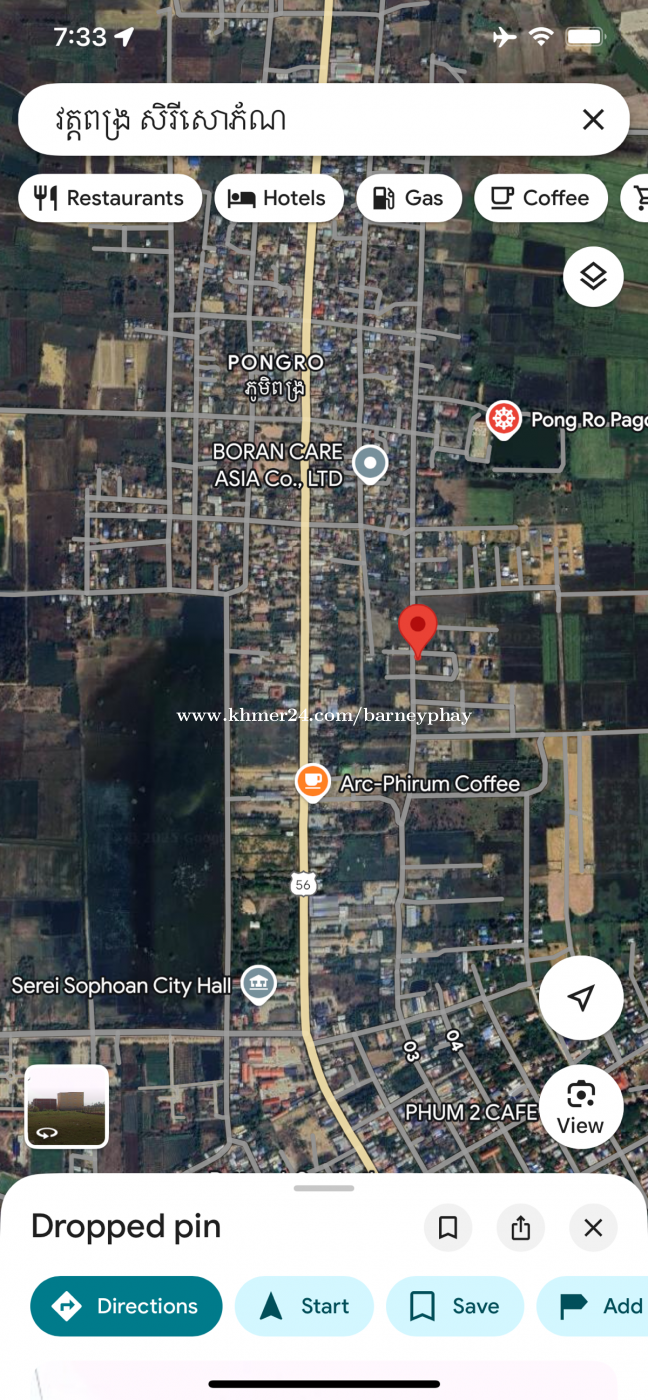Viewport: 648px width, 1400px height.
Task: Close the Dropped pin panel
Action: (x=593, y=1228)
